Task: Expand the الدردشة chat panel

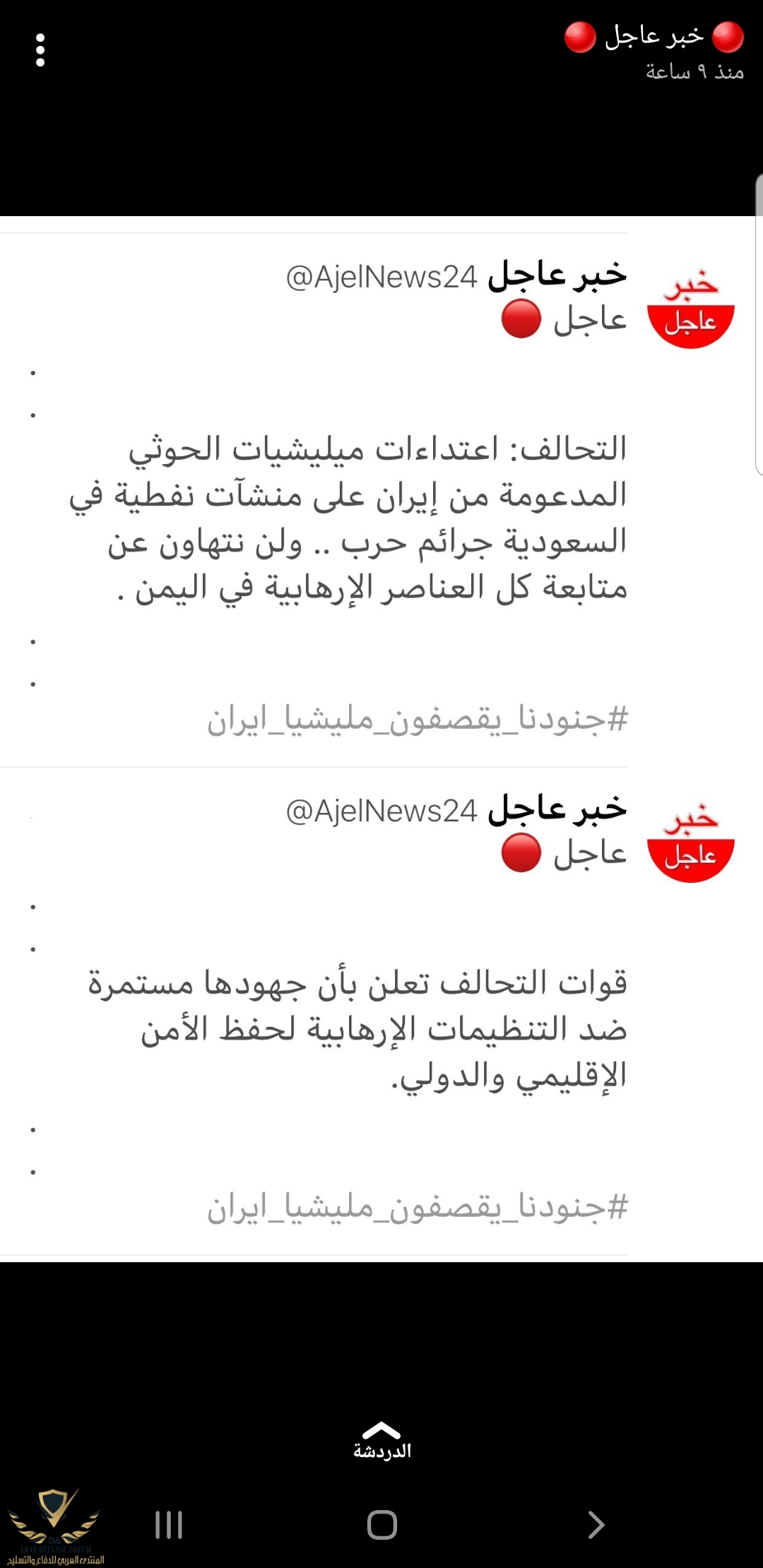Action: click(x=381, y=1440)
